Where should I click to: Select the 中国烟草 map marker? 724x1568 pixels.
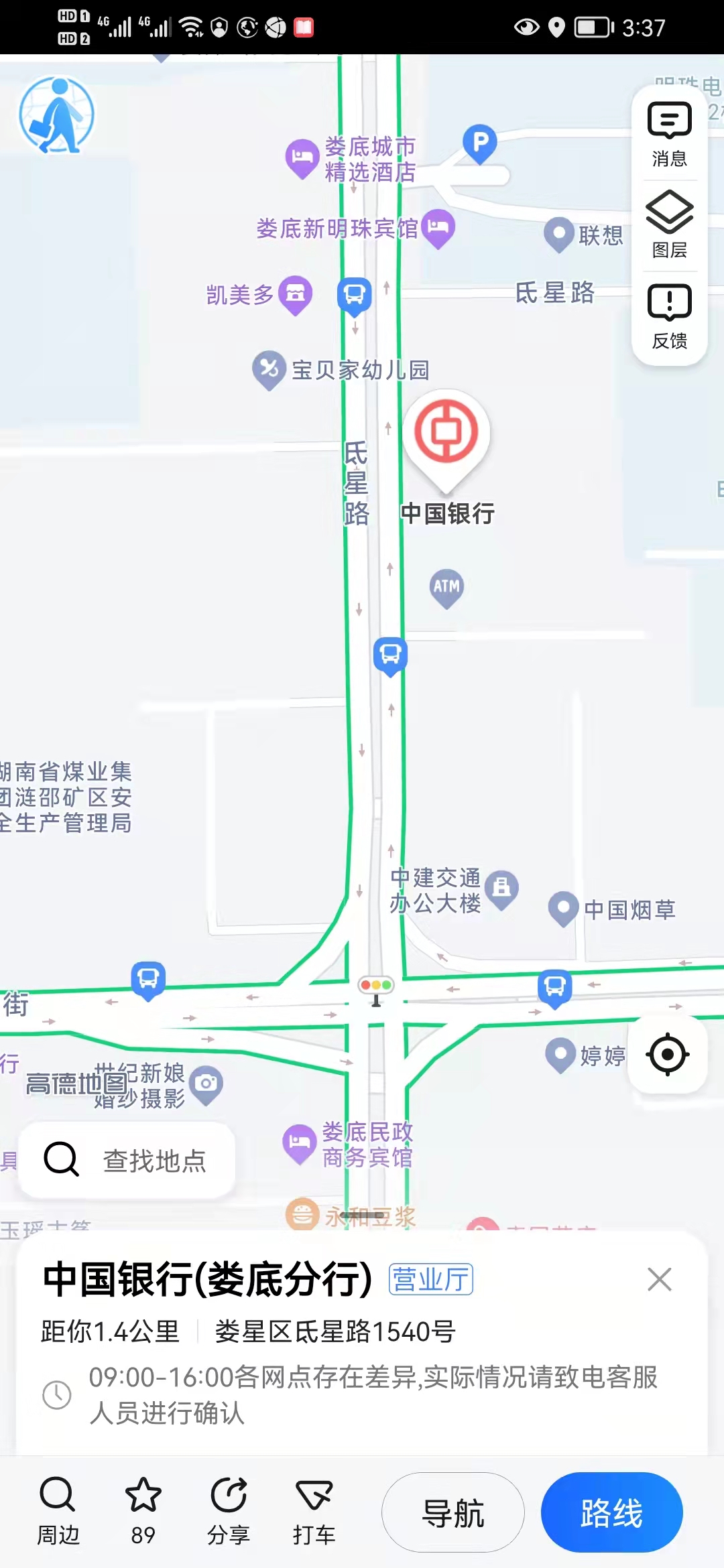[564, 908]
